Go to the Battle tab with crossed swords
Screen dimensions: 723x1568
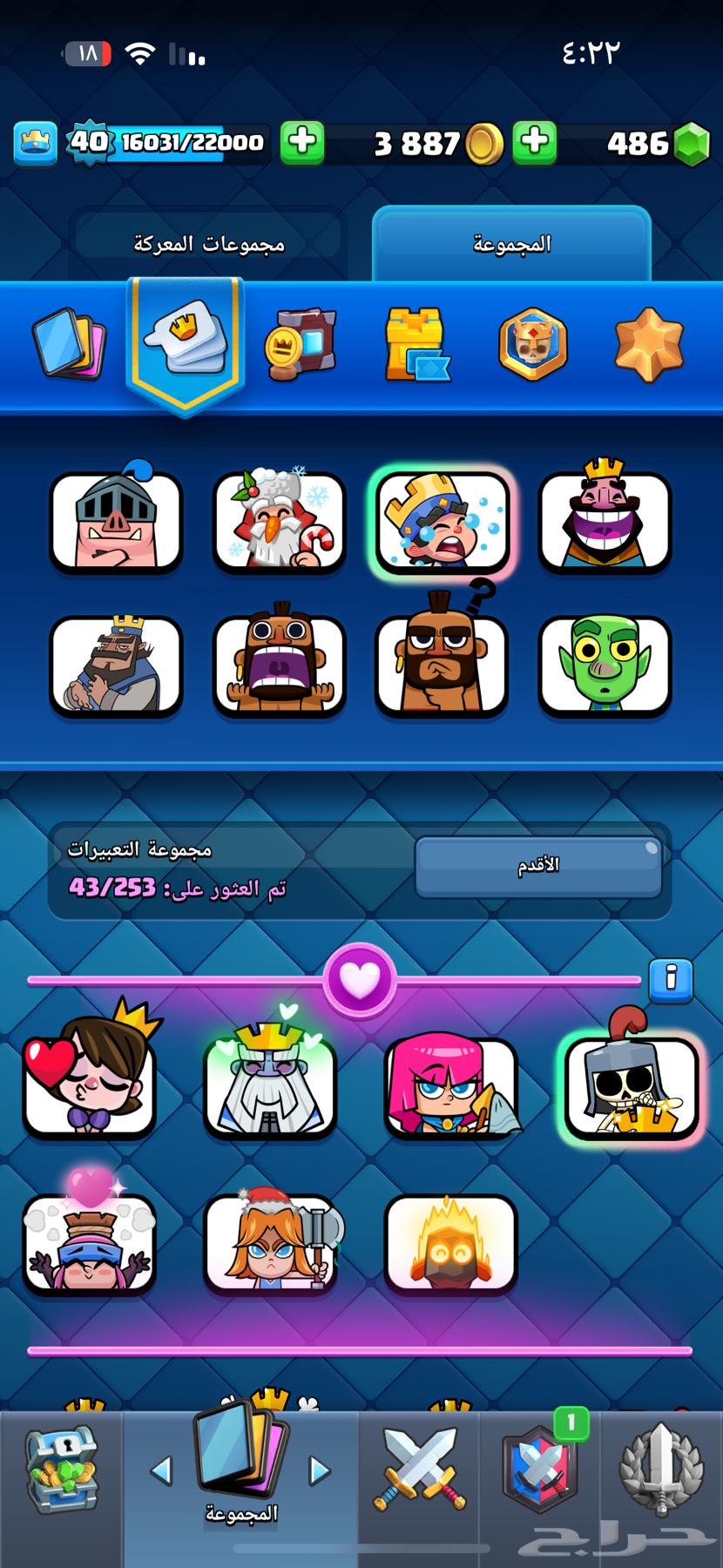pyautogui.click(x=419, y=1472)
